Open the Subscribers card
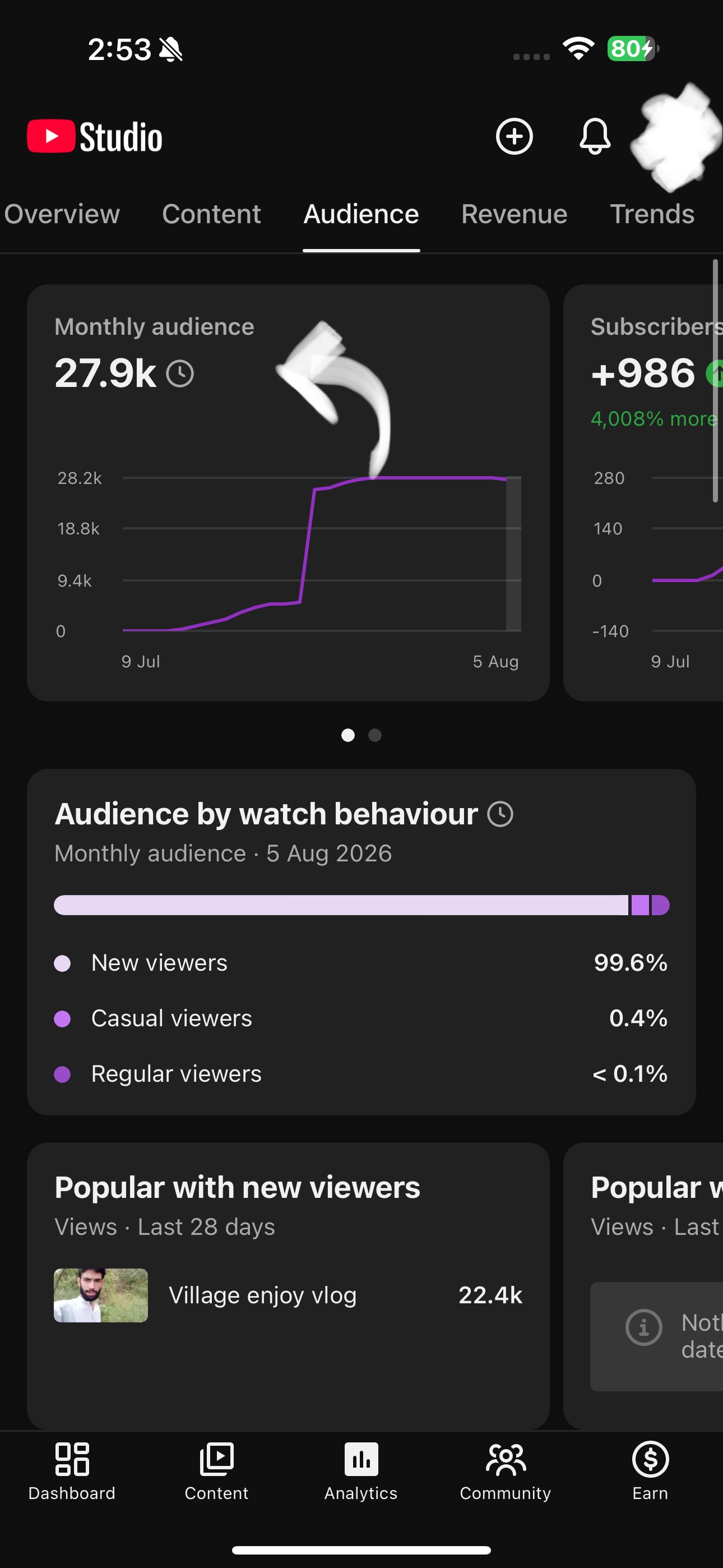 tap(643, 493)
